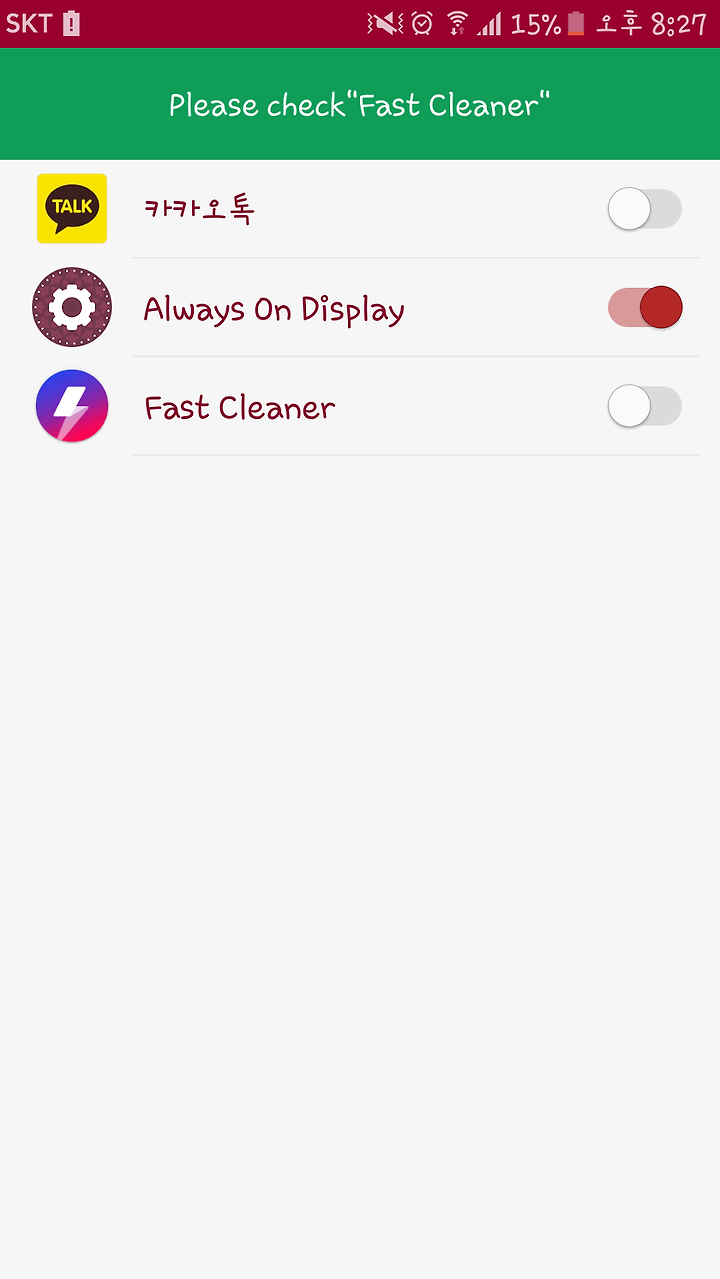Image resolution: width=720 pixels, height=1279 pixels.
Task: Turn on the Fast Cleaner switch
Action: [x=645, y=406]
